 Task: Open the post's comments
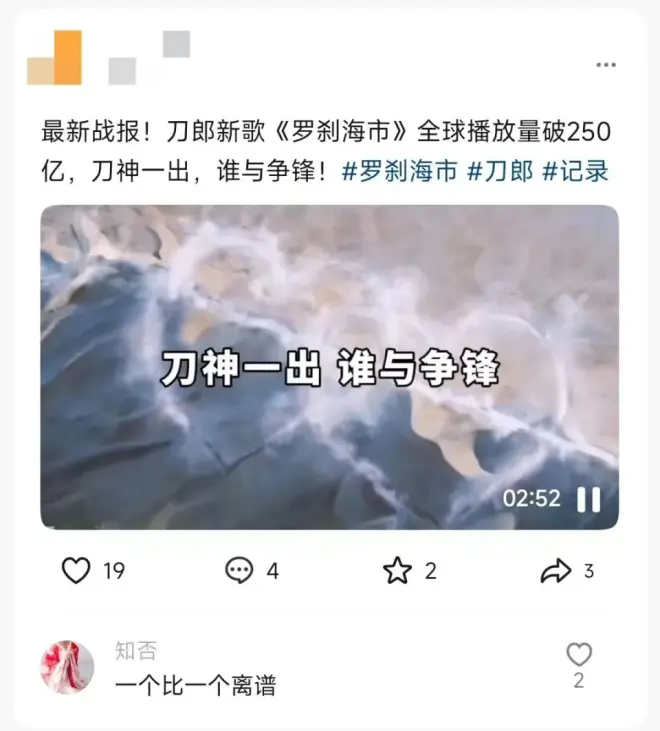coord(240,571)
